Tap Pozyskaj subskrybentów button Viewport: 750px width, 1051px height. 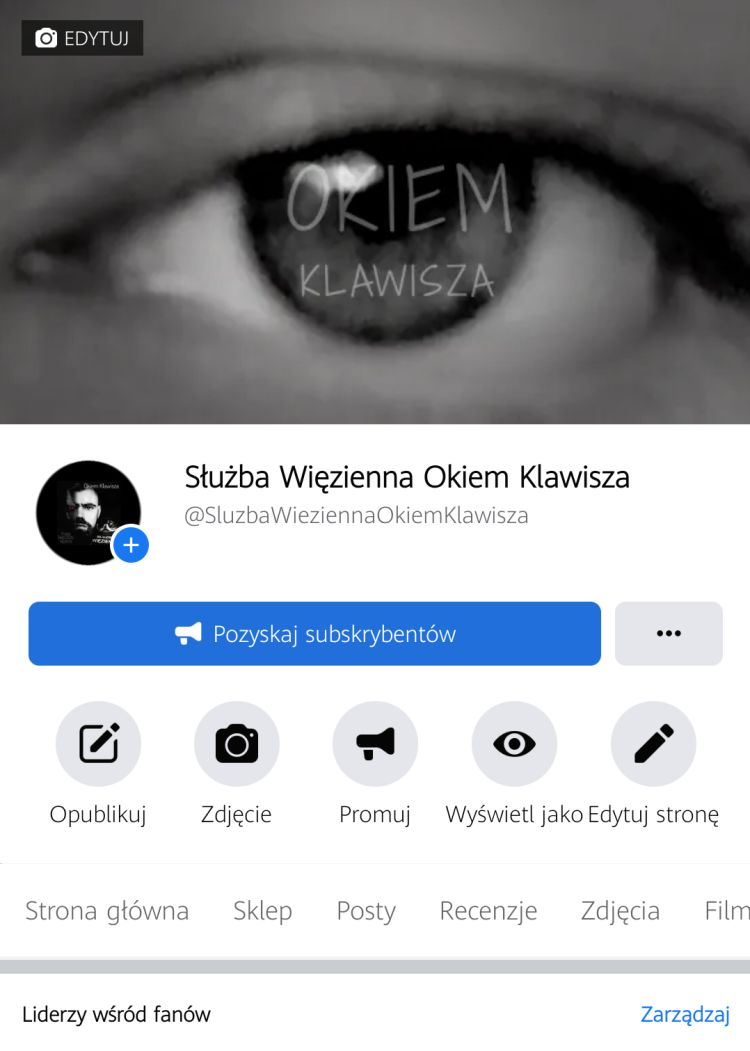click(x=314, y=633)
